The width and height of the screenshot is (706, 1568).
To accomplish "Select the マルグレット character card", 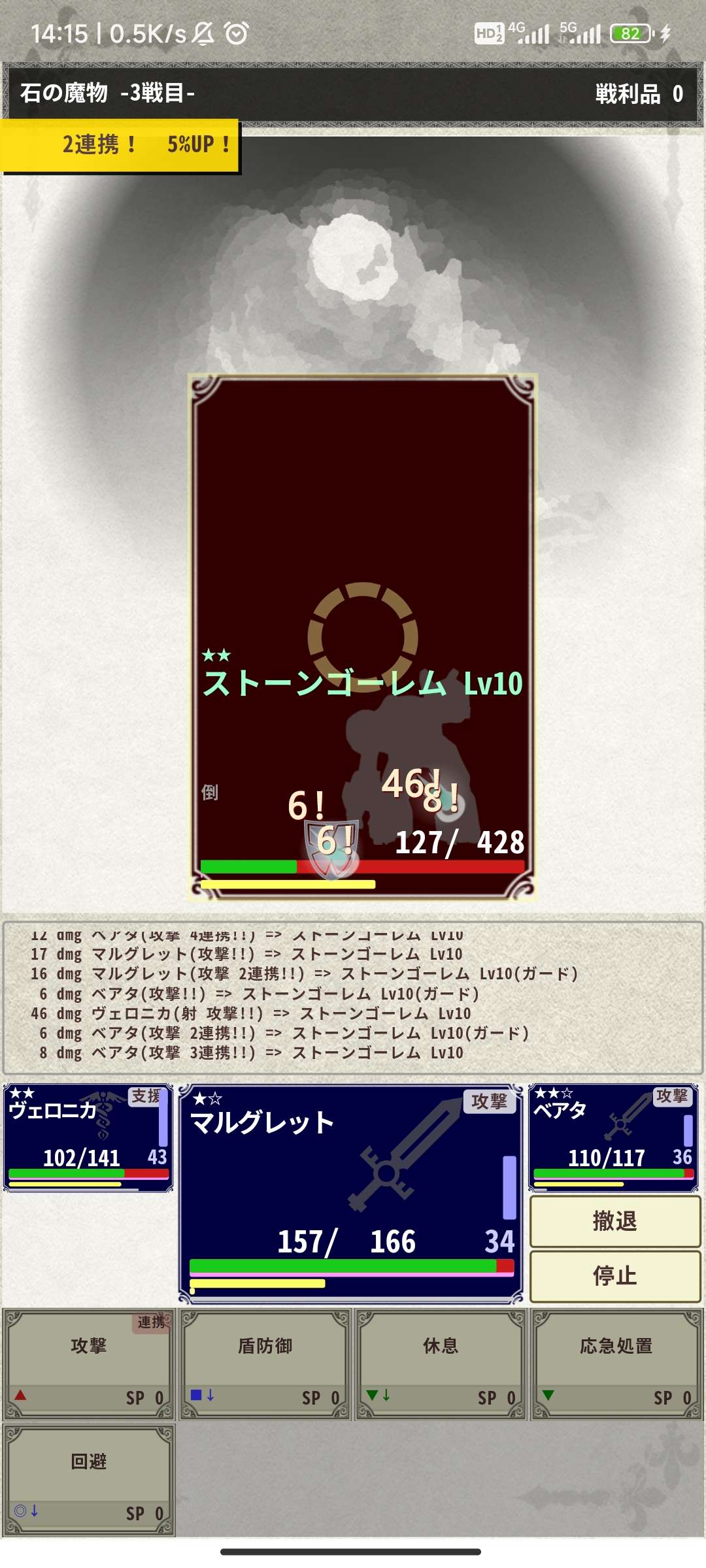I will click(x=351, y=1193).
